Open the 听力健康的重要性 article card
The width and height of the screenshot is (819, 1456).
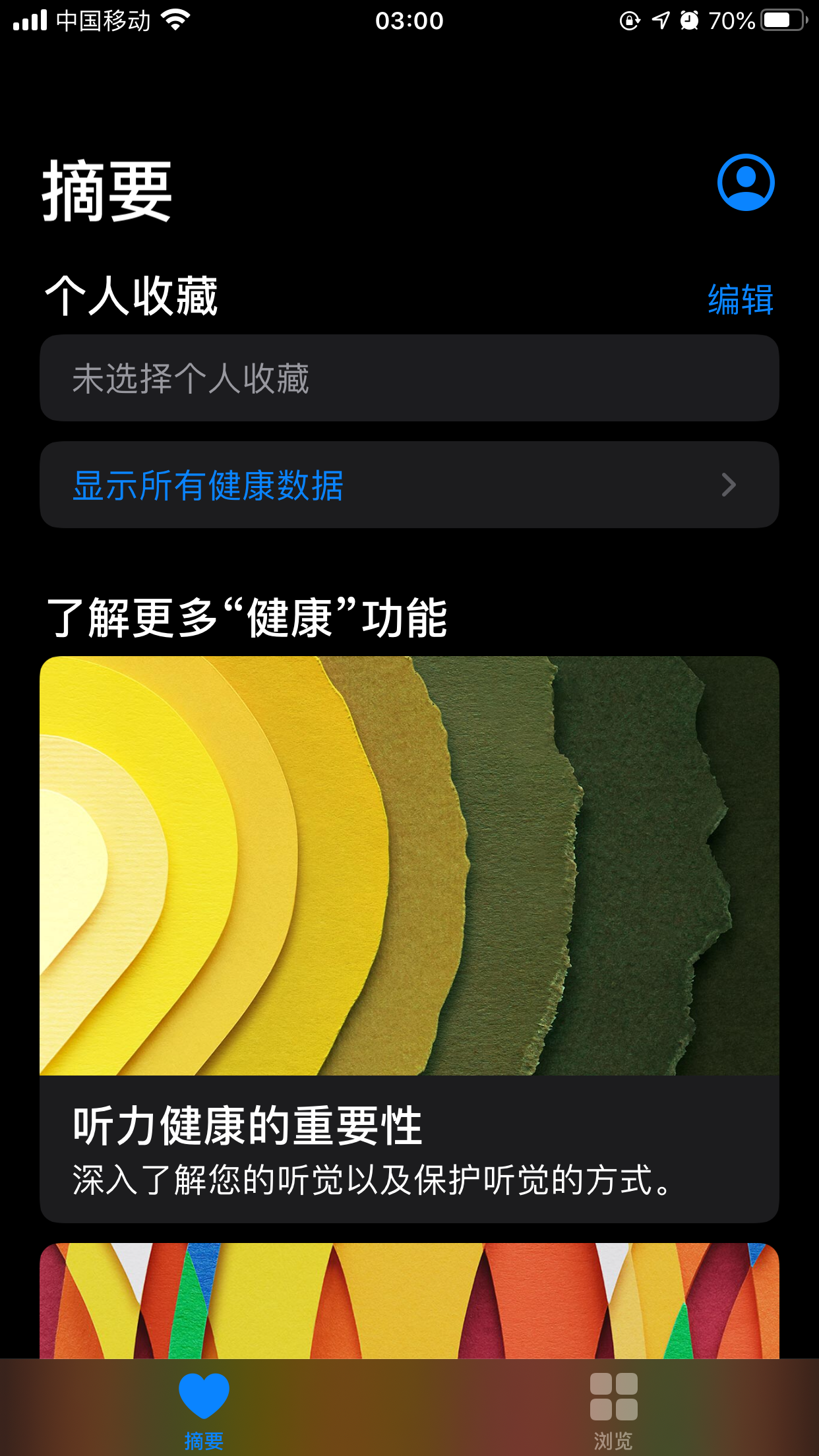tap(409, 939)
